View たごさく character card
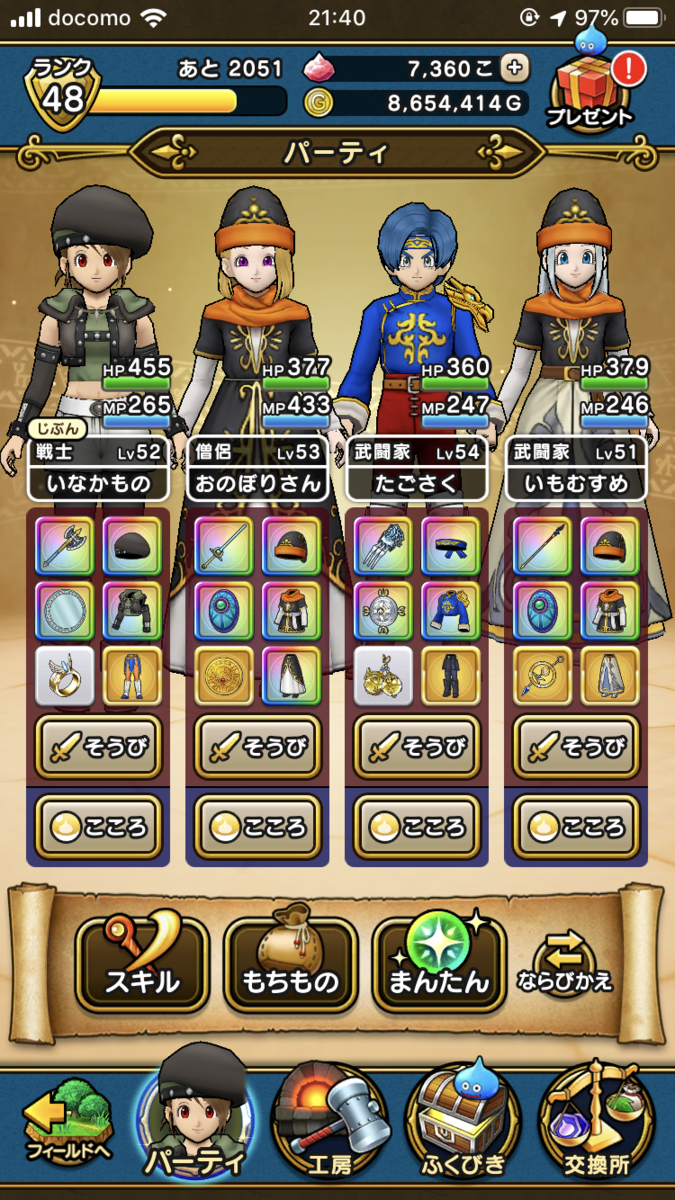The height and width of the screenshot is (1200, 675). pos(416,468)
